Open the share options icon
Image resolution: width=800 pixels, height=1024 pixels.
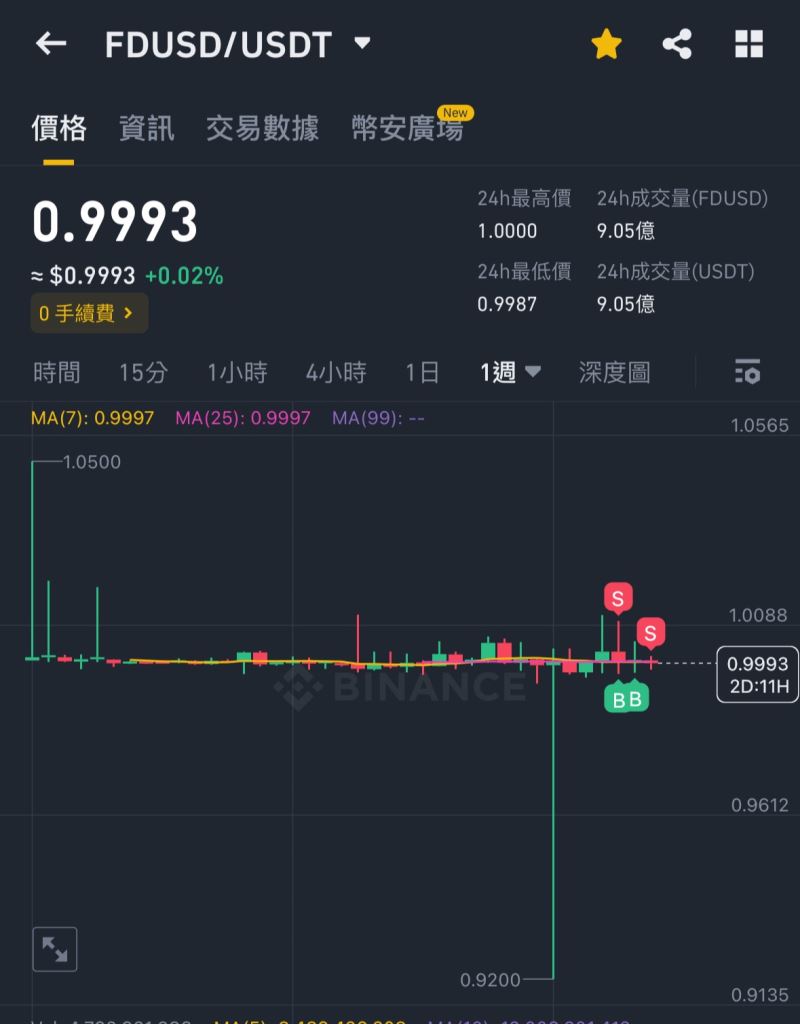pos(677,43)
